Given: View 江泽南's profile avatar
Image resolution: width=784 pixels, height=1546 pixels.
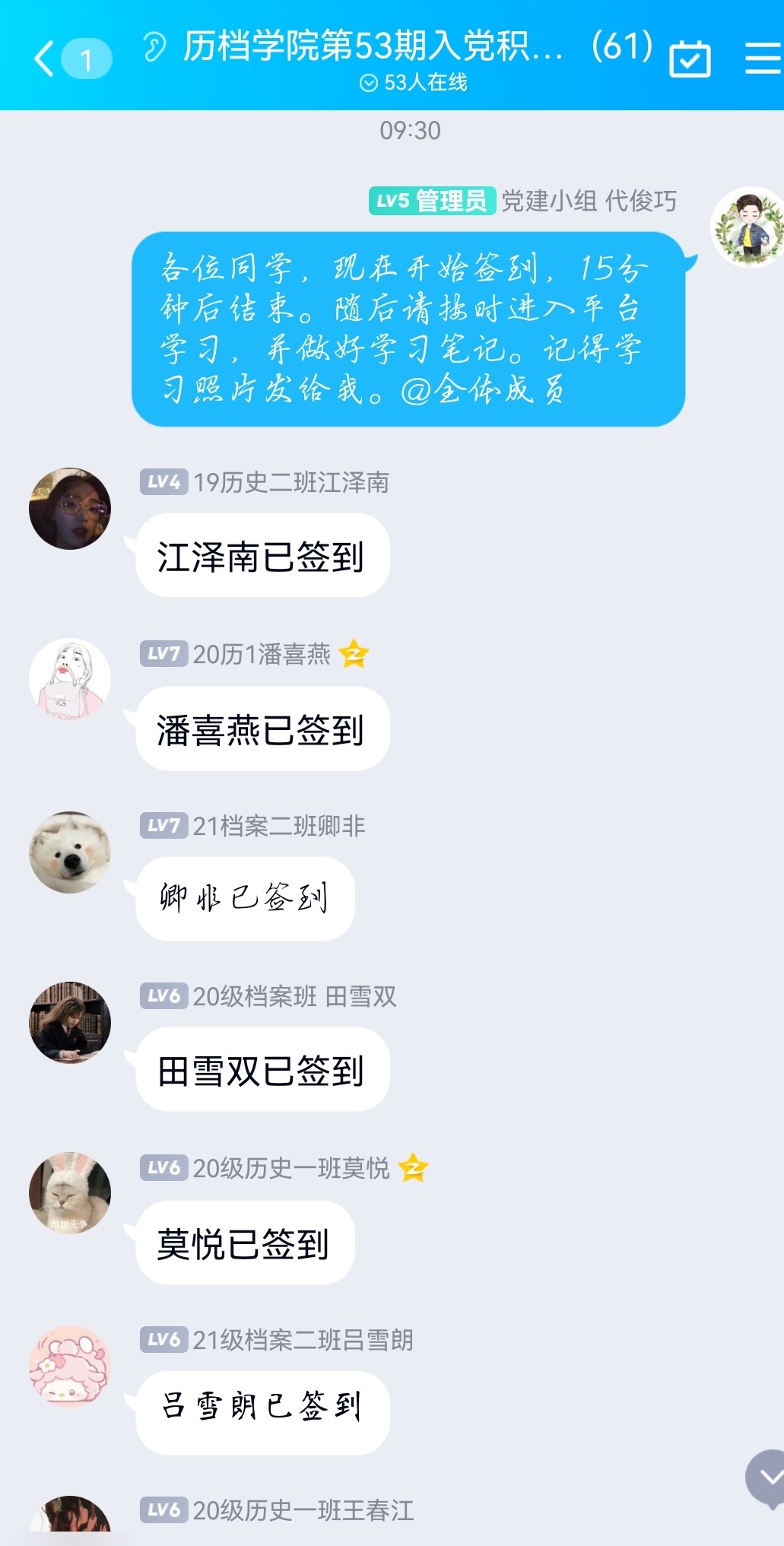Looking at the screenshot, I should [70, 509].
